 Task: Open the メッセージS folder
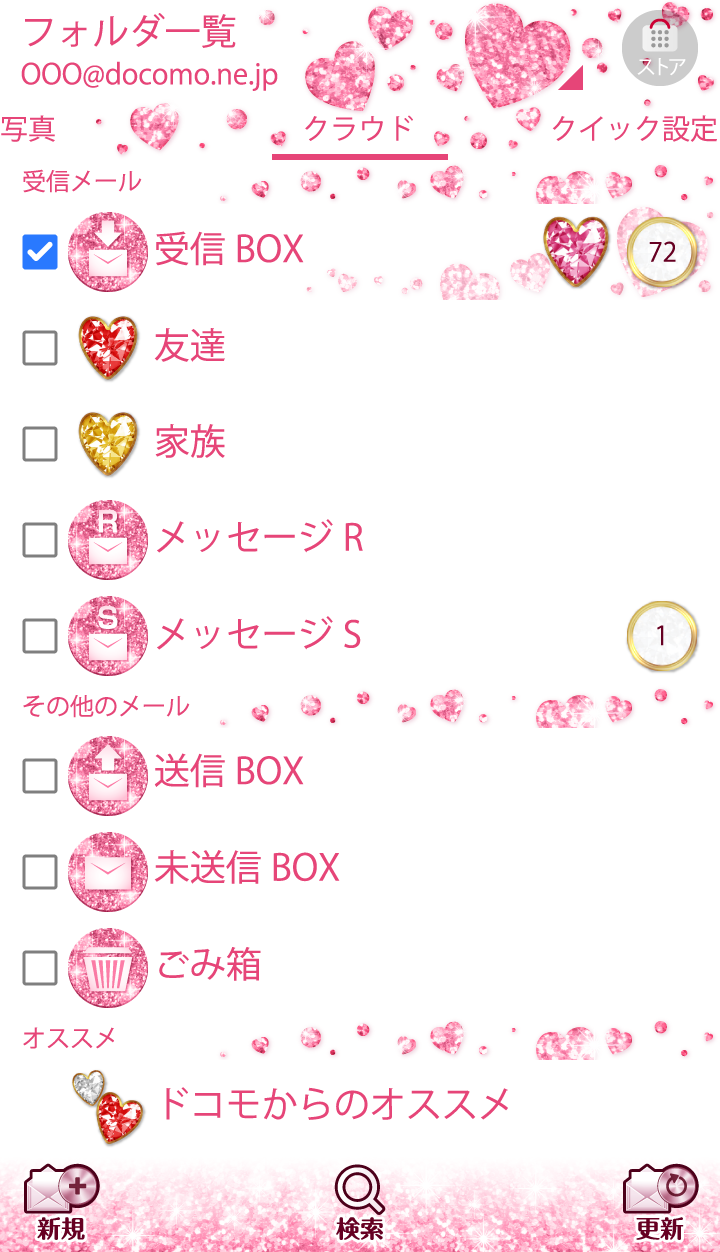pyautogui.click(x=258, y=635)
